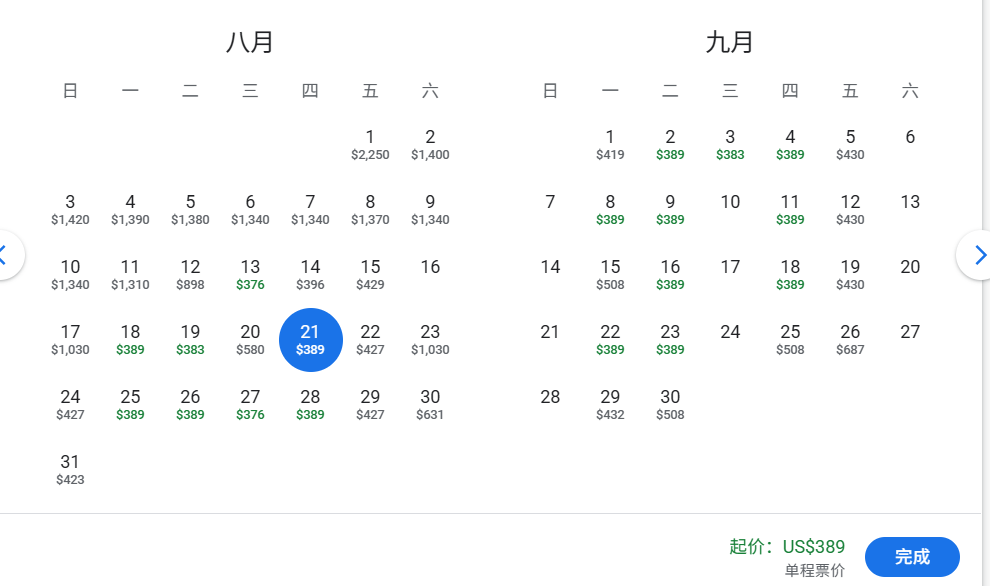
Task: Choose September 26 priced at $687
Action: click(x=850, y=339)
